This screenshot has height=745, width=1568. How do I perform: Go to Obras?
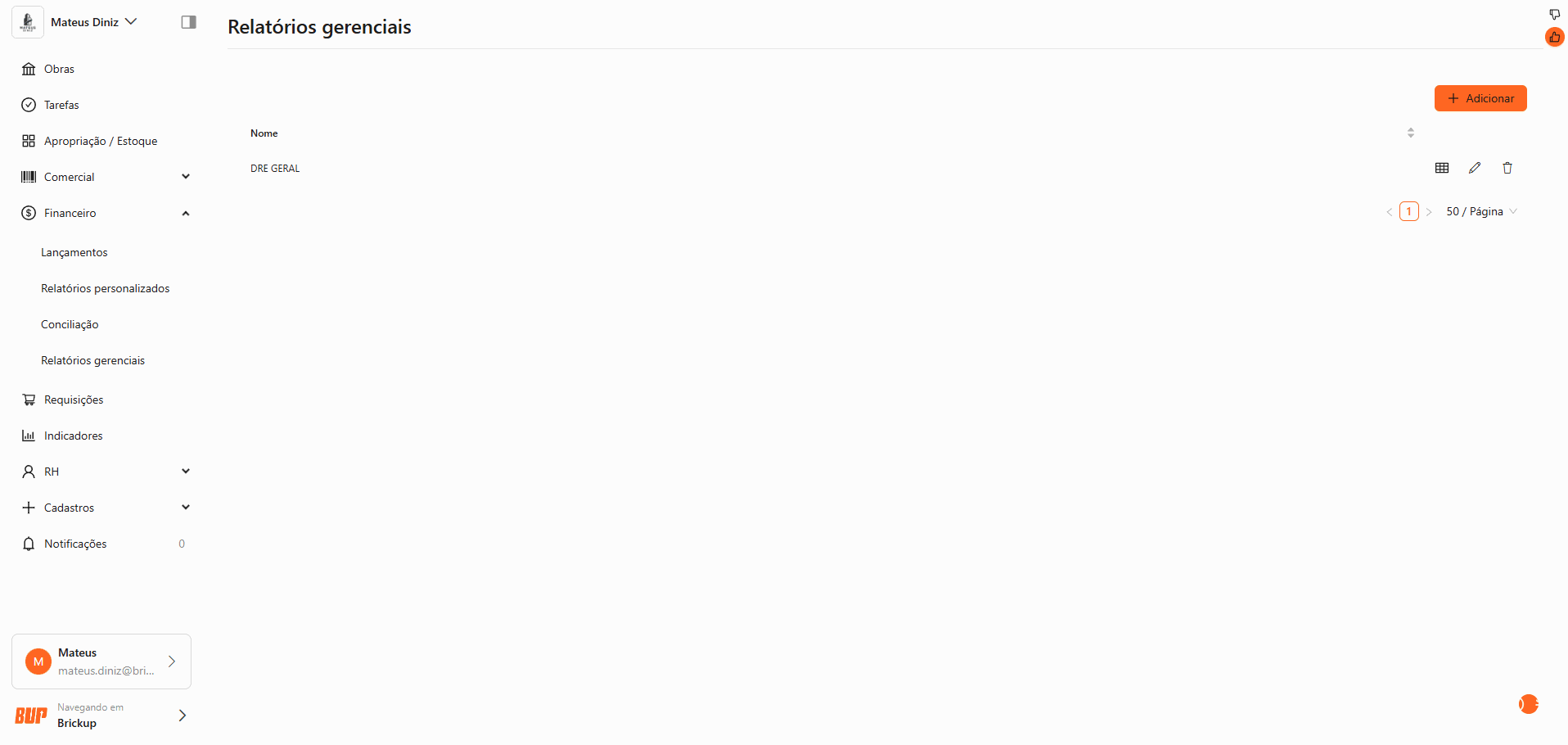59,69
